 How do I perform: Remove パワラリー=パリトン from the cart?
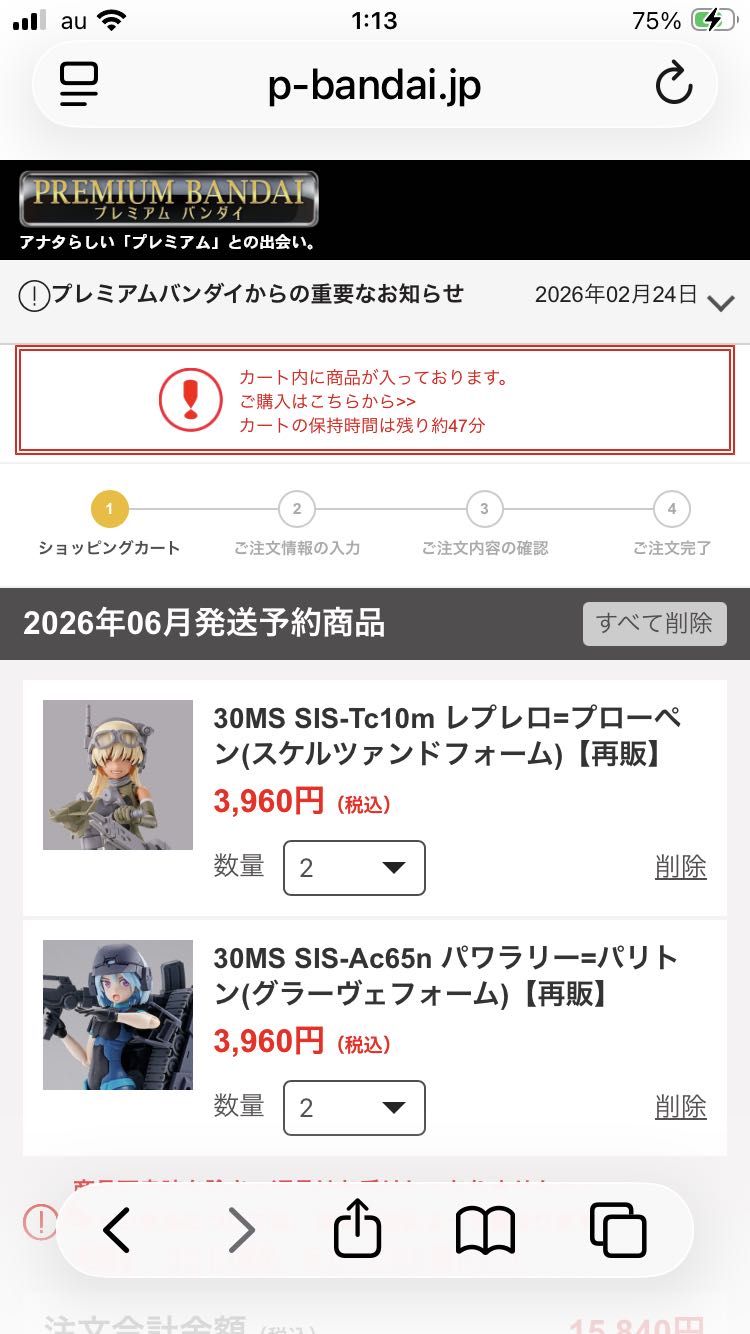coord(680,1107)
